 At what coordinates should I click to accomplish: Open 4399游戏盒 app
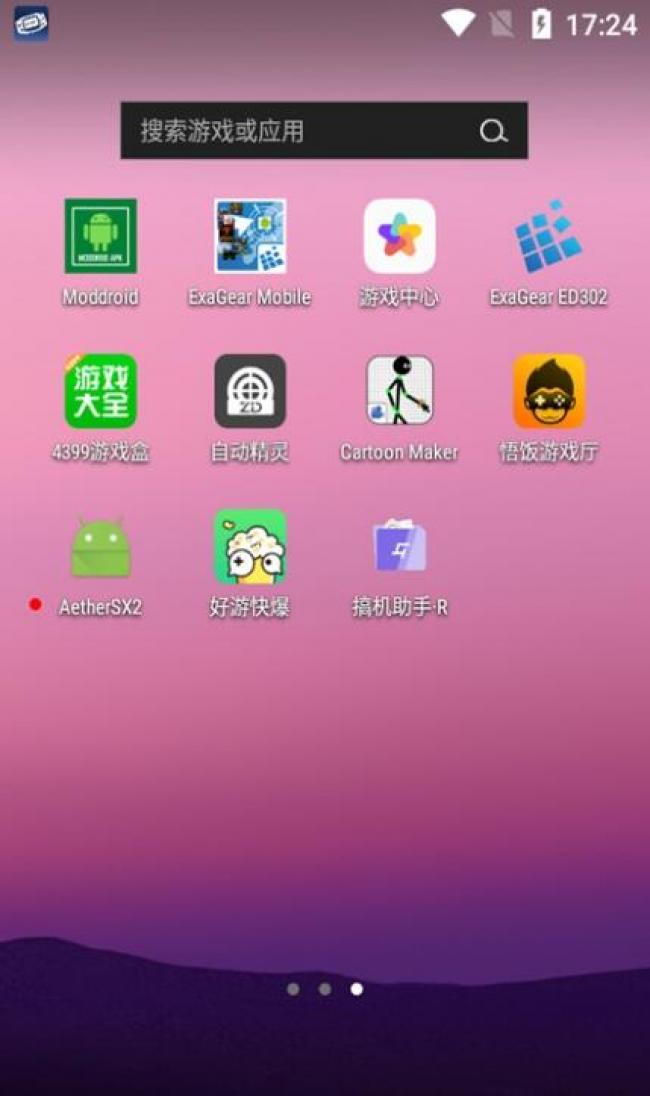[x=100, y=391]
